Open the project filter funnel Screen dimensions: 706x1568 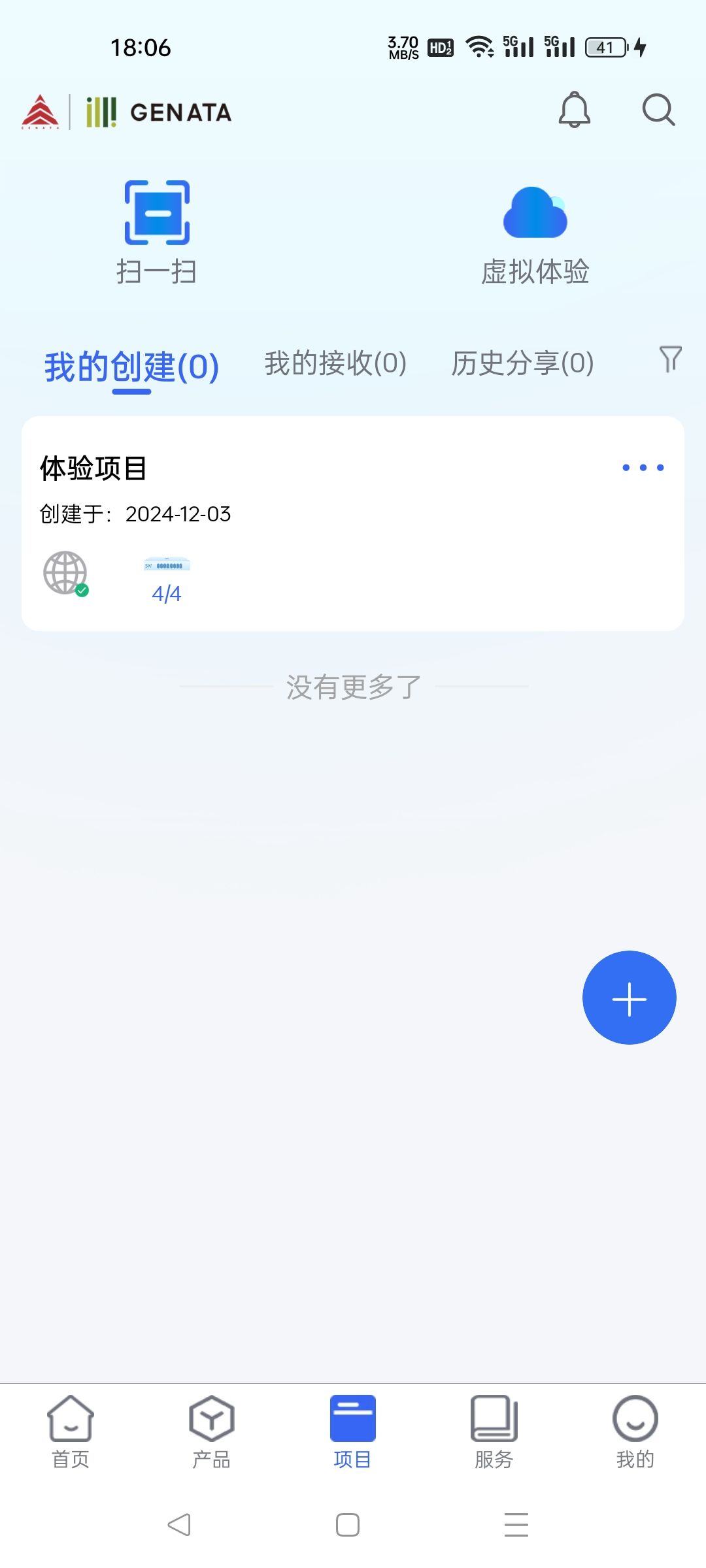(x=670, y=359)
